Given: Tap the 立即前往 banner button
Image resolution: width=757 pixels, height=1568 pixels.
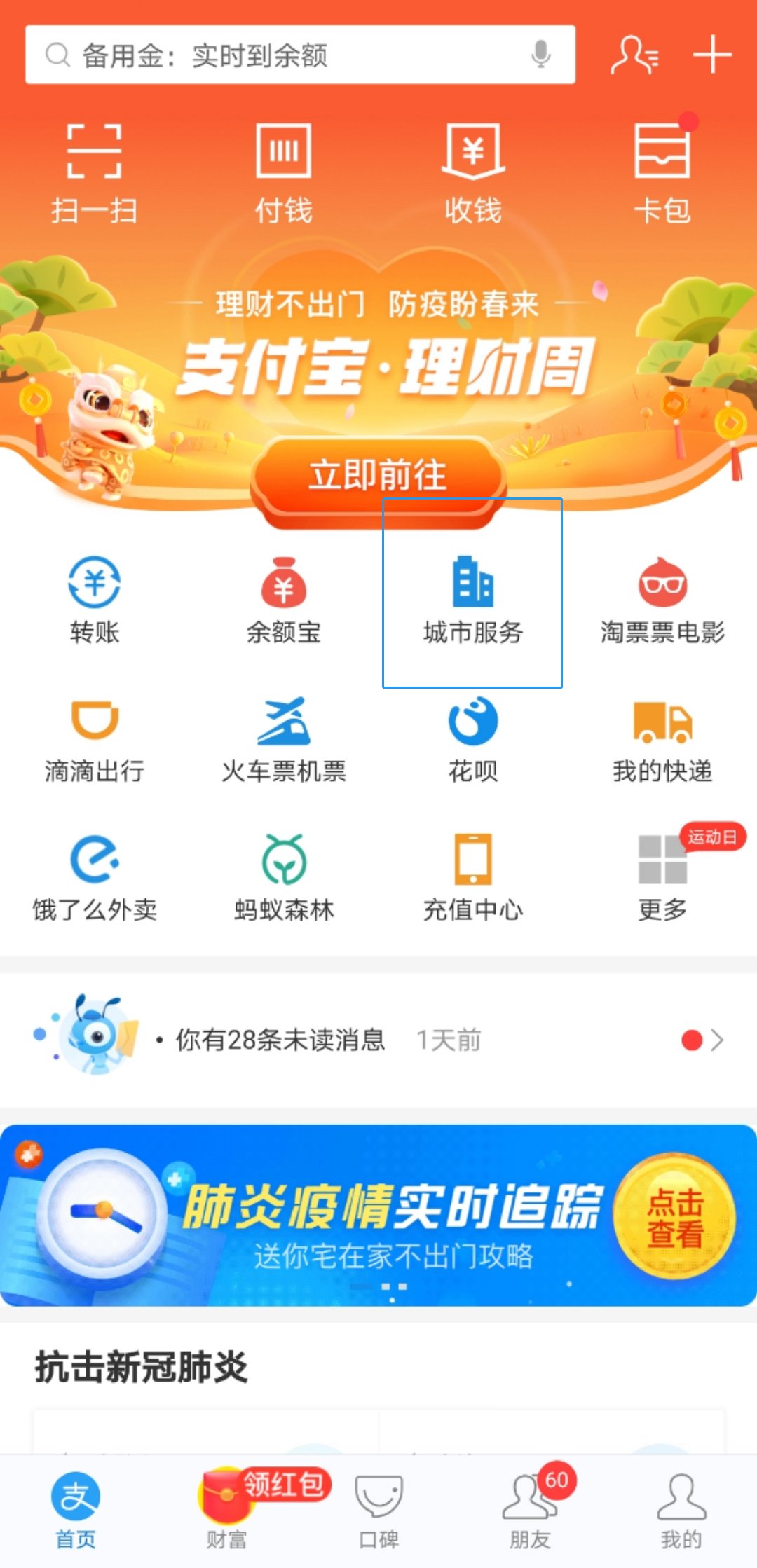Looking at the screenshot, I should (378, 476).
